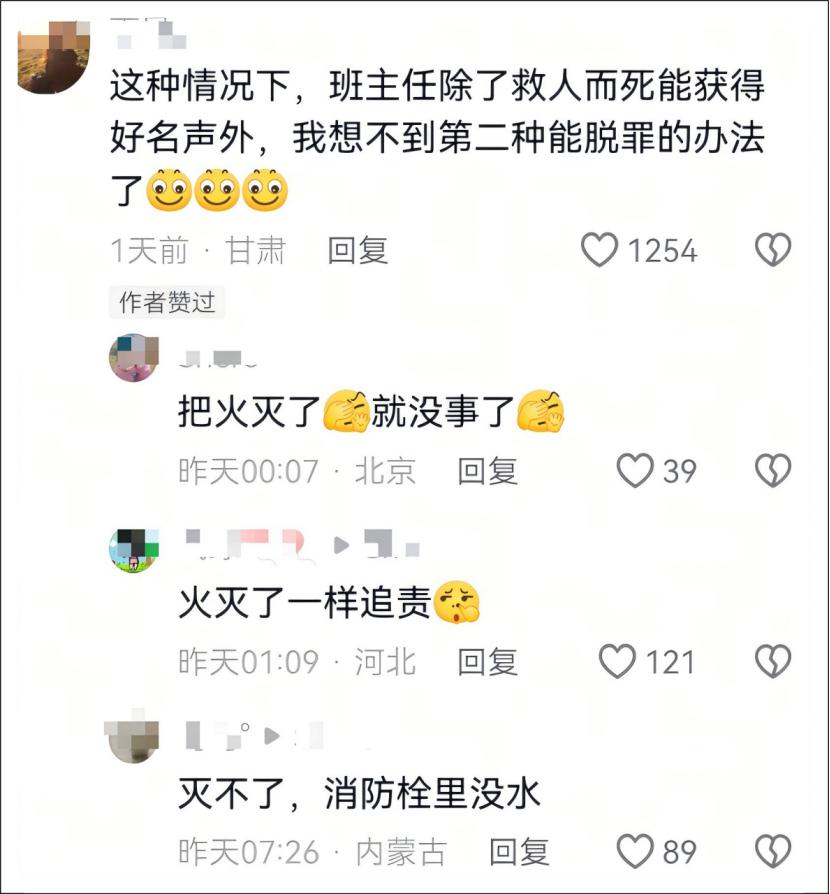Reply to the 内蒙古 comment

click(519, 852)
